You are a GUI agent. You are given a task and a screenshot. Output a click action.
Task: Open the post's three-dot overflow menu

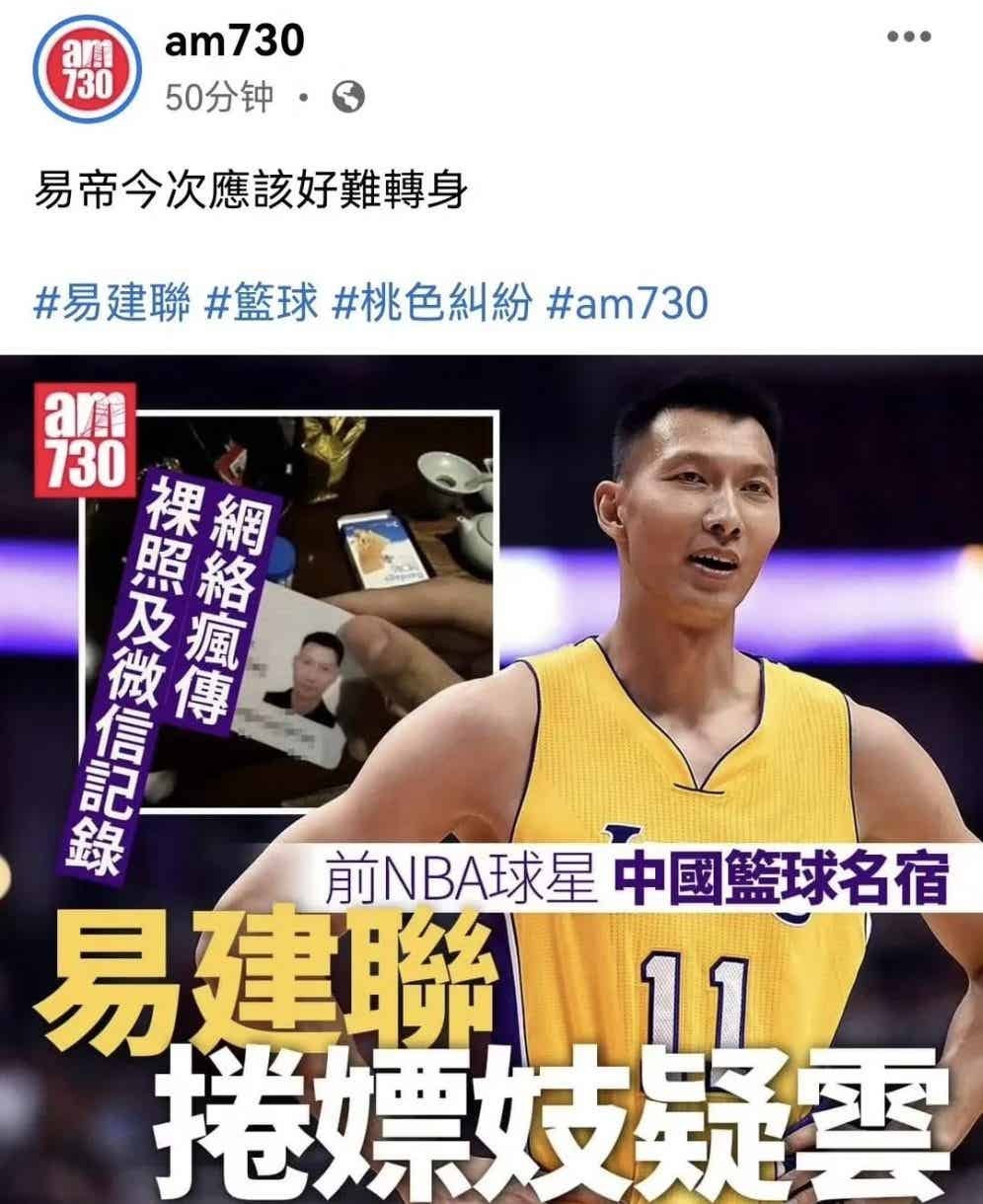click(908, 38)
